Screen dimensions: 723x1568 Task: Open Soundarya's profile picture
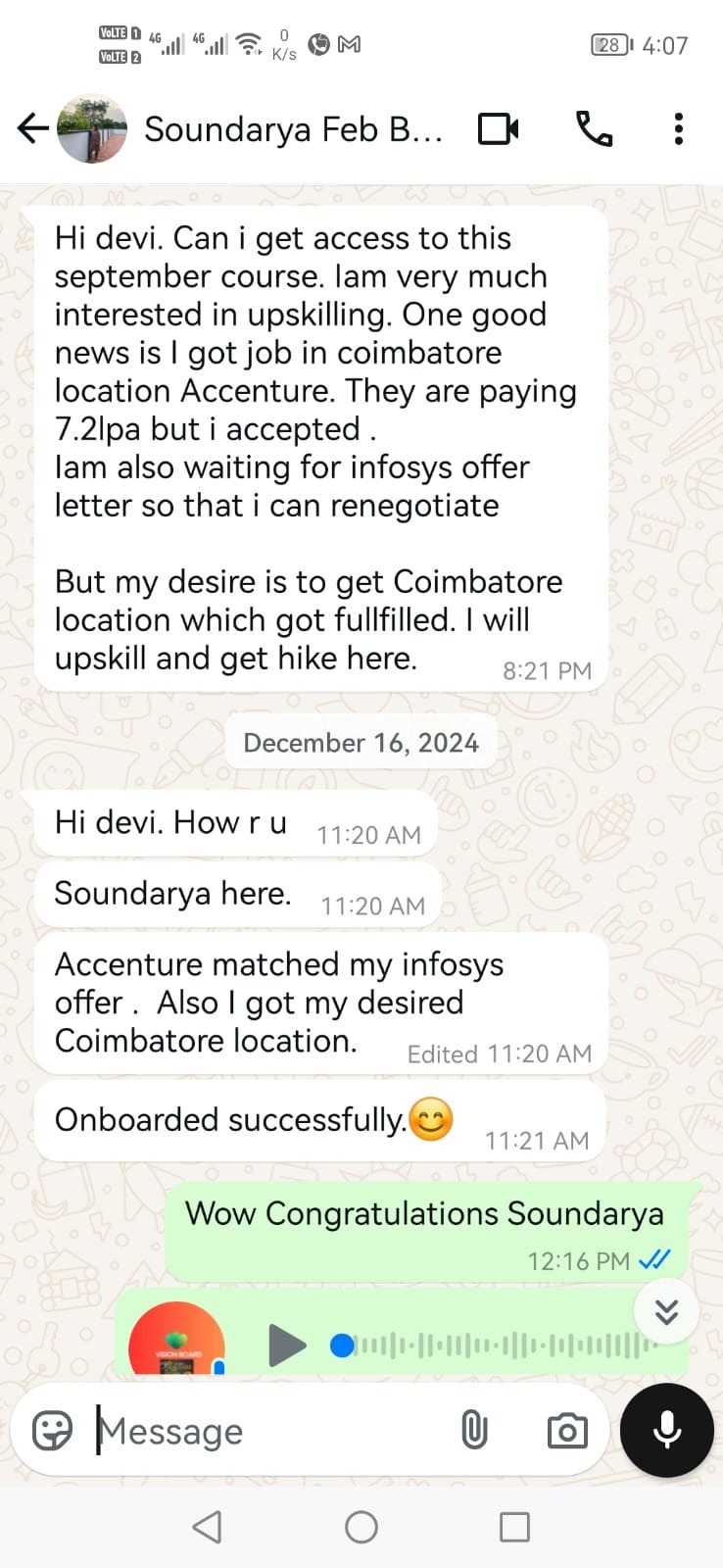(92, 128)
